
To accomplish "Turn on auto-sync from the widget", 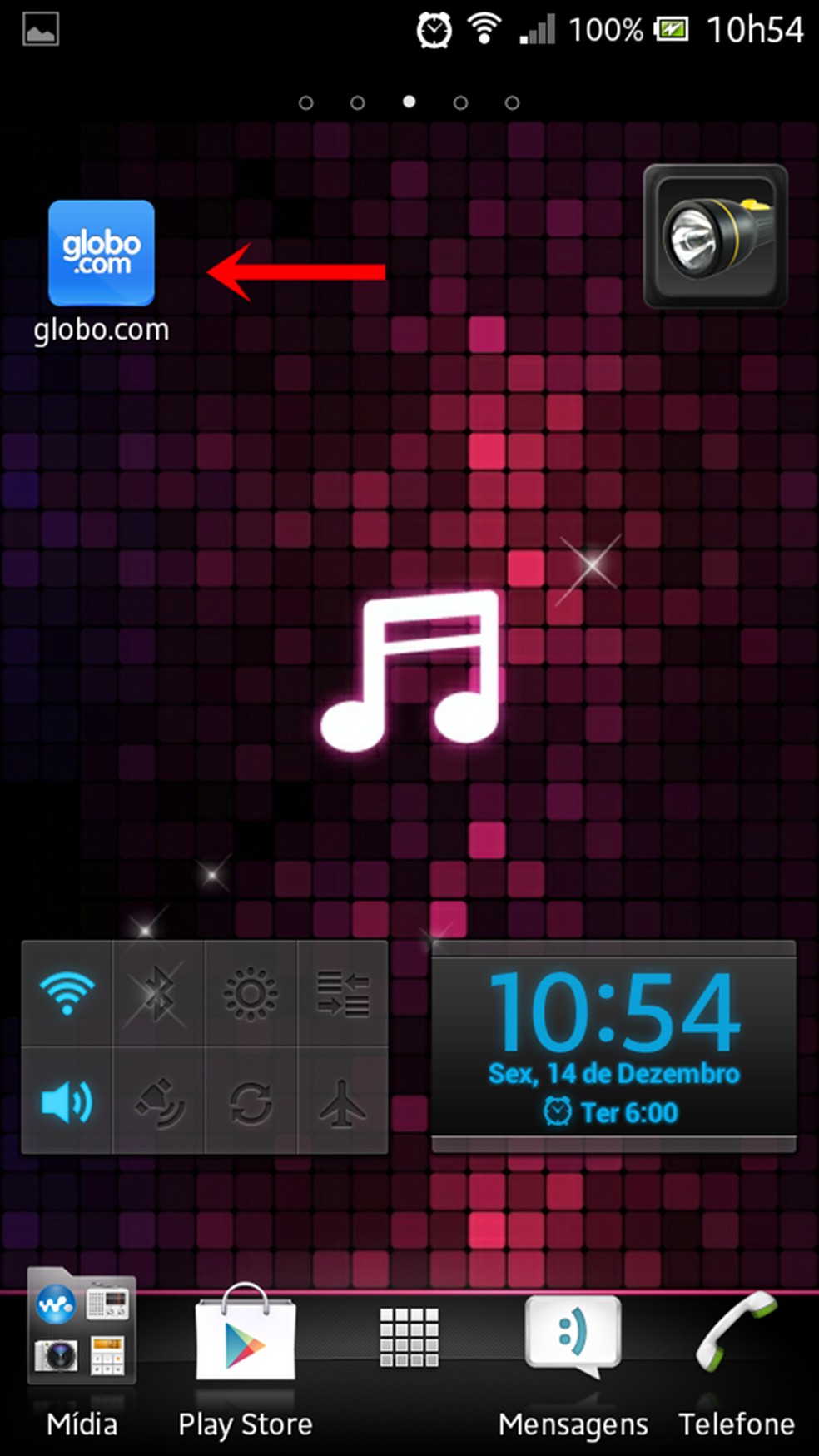I will pyautogui.click(x=251, y=1102).
